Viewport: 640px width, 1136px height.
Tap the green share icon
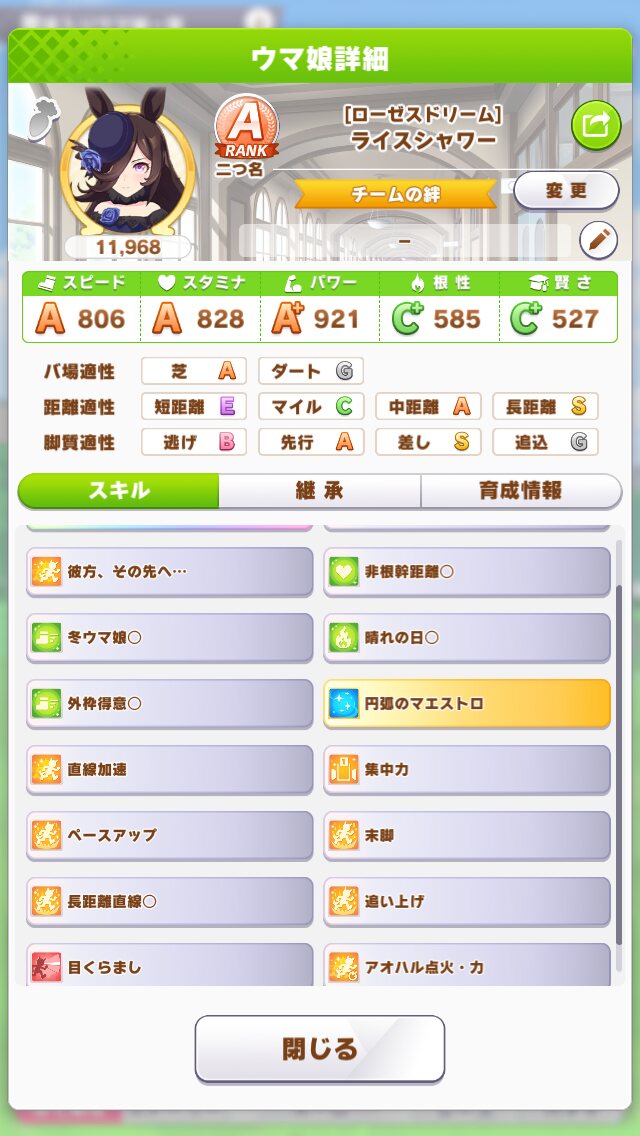[x=596, y=125]
